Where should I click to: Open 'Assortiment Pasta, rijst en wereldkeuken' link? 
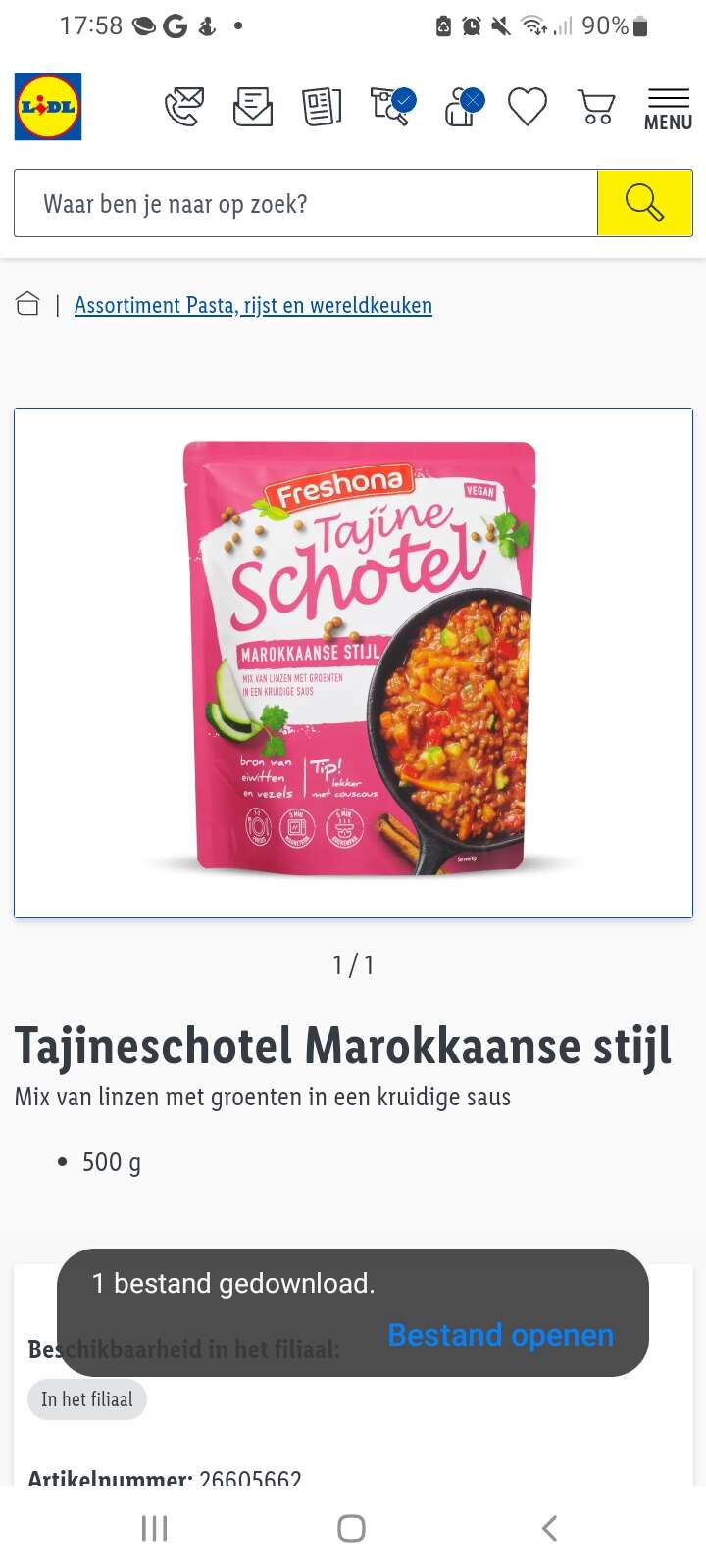(x=253, y=305)
